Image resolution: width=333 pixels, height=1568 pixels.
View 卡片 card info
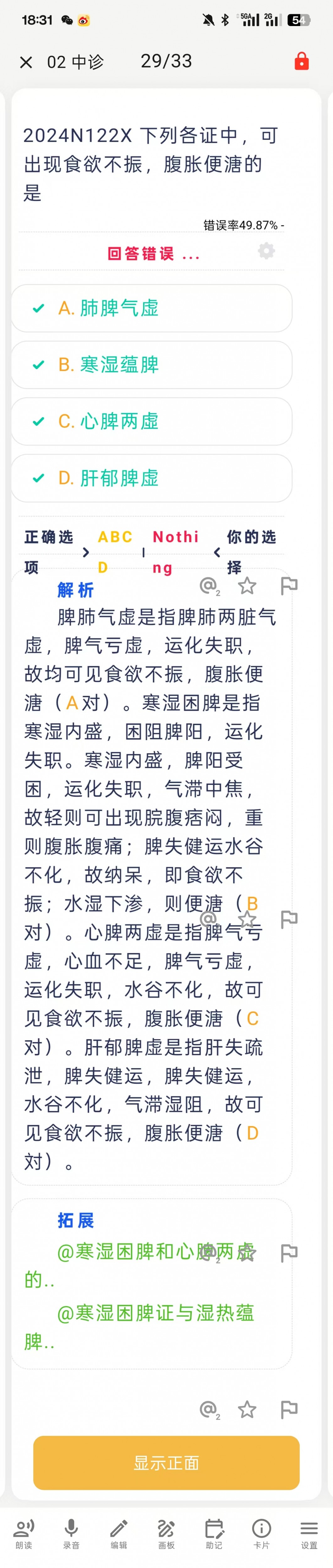pos(261,1533)
